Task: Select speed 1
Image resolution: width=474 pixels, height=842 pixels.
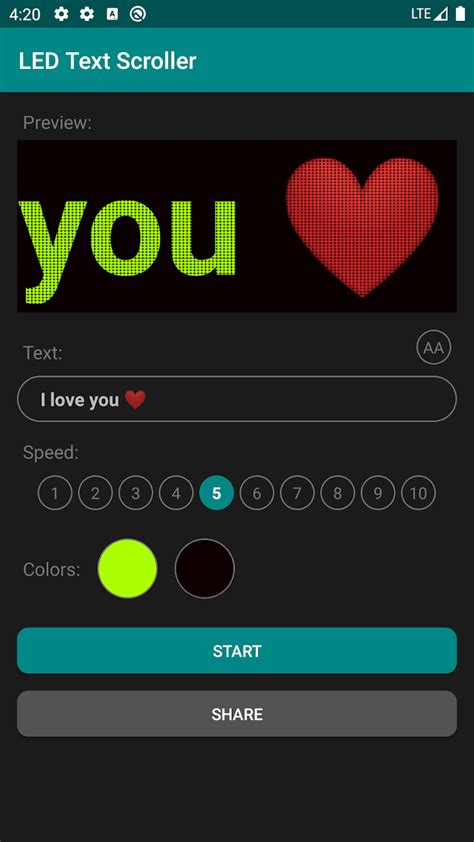Action: pyautogui.click(x=55, y=493)
